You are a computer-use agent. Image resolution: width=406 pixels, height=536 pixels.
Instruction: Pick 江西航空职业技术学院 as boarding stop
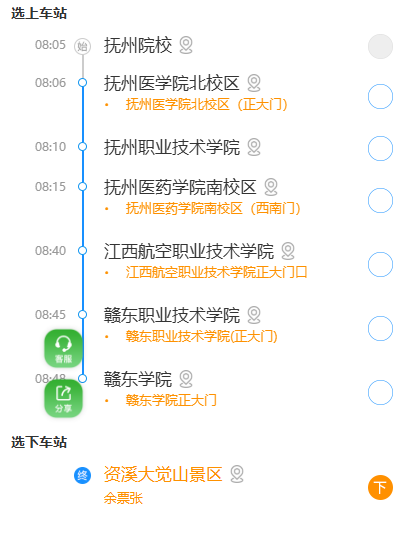tap(380, 264)
